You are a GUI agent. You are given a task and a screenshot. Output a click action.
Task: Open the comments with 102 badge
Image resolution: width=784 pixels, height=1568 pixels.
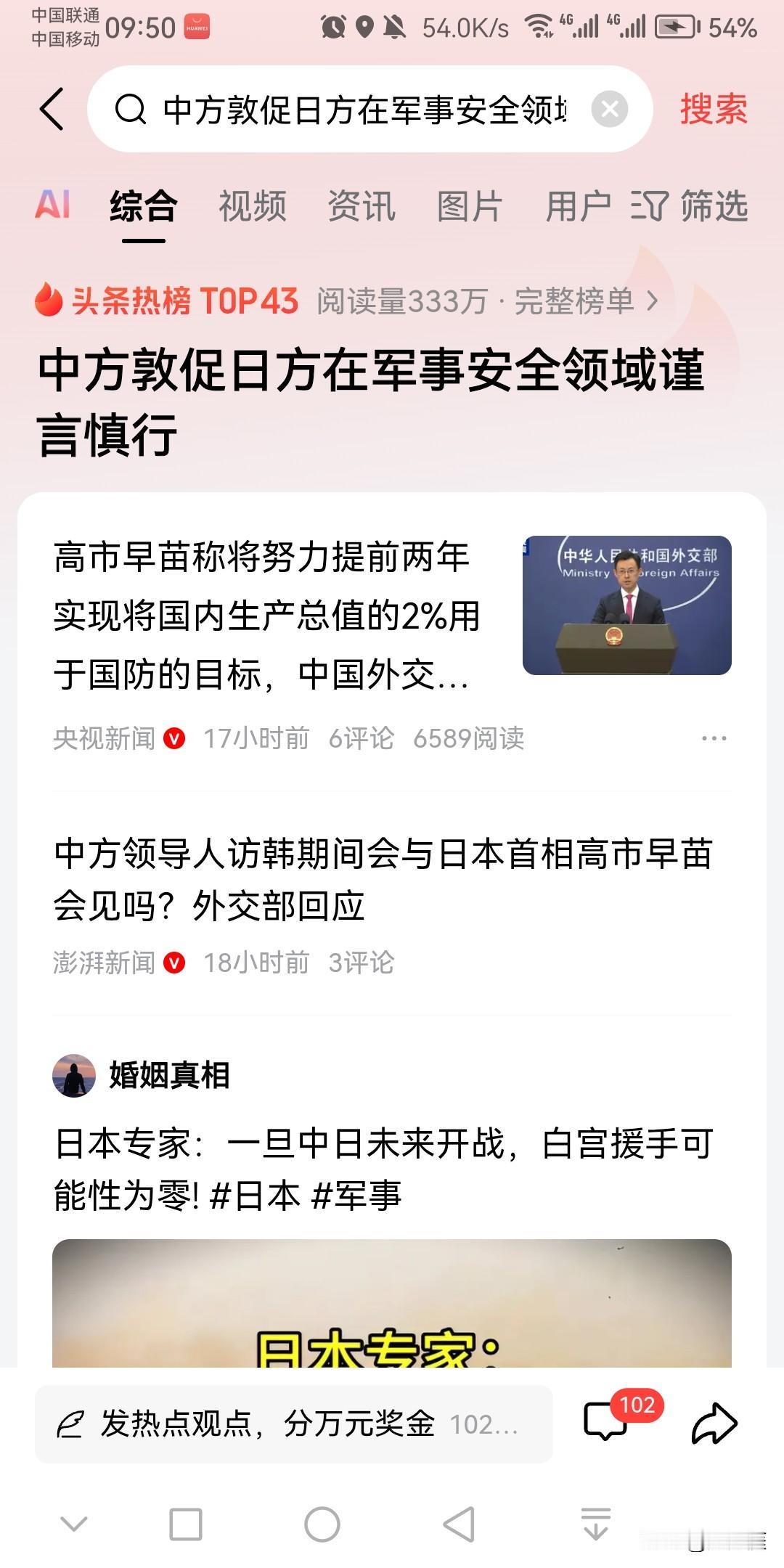pyautogui.click(x=607, y=1422)
